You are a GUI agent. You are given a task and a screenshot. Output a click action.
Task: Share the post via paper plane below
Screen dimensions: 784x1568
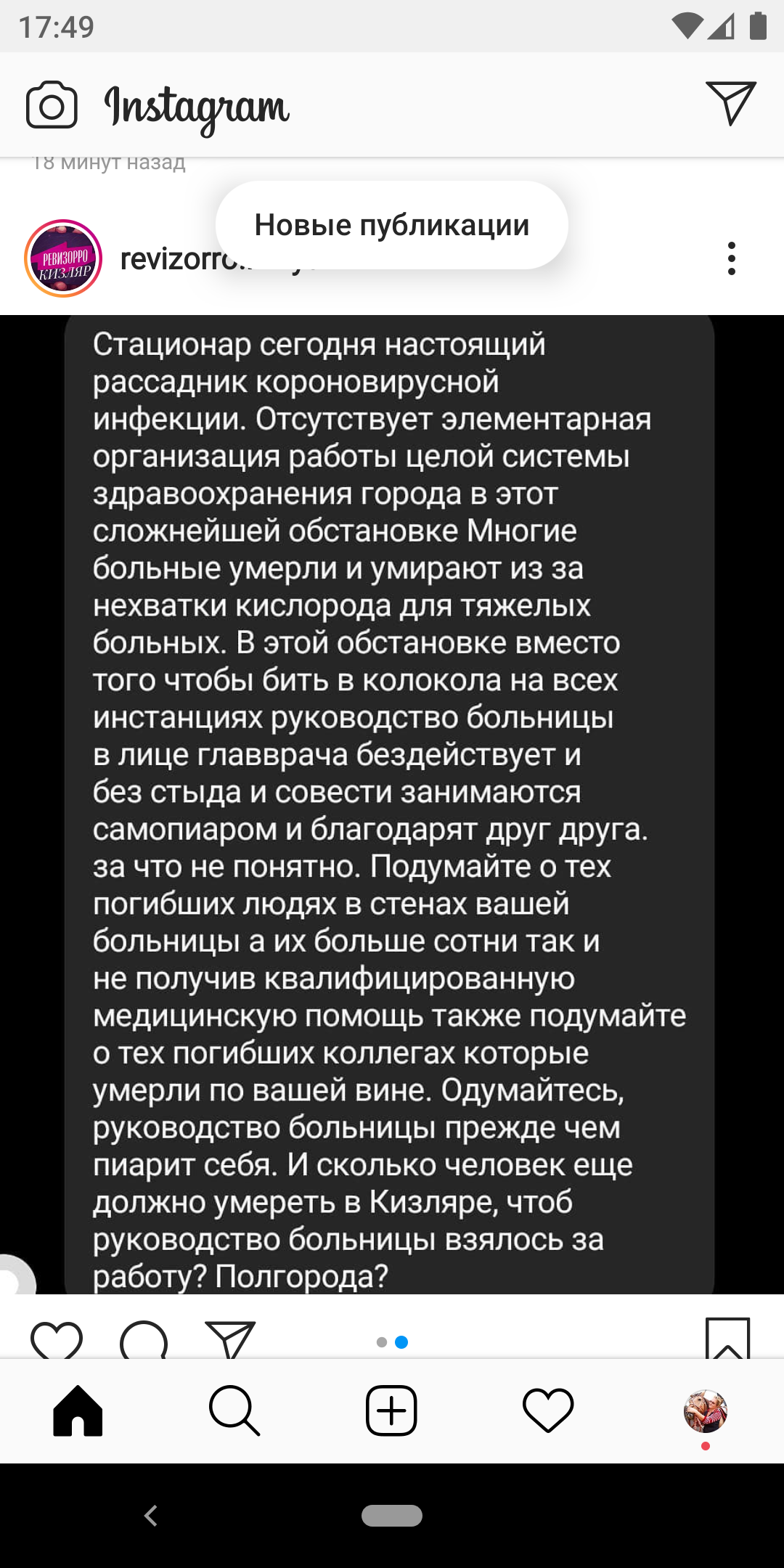click(231, 1340)
